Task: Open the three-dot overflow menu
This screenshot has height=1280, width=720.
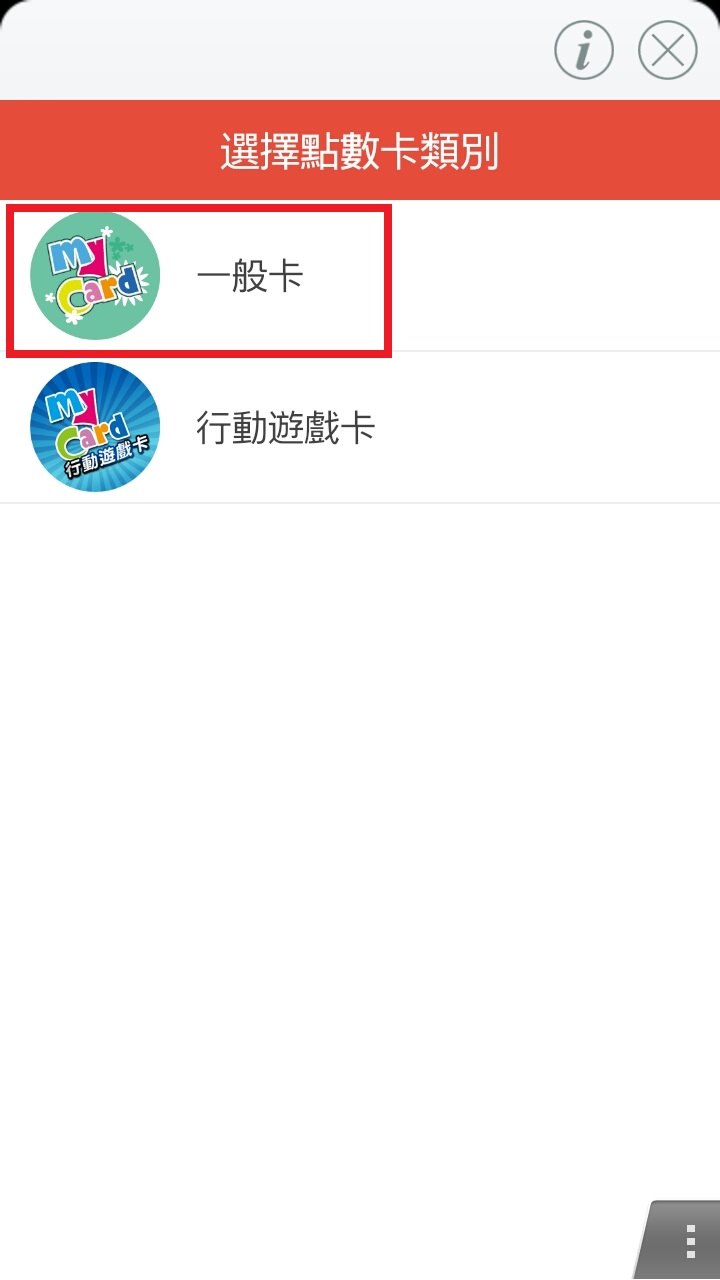Action: (689, 1242)
